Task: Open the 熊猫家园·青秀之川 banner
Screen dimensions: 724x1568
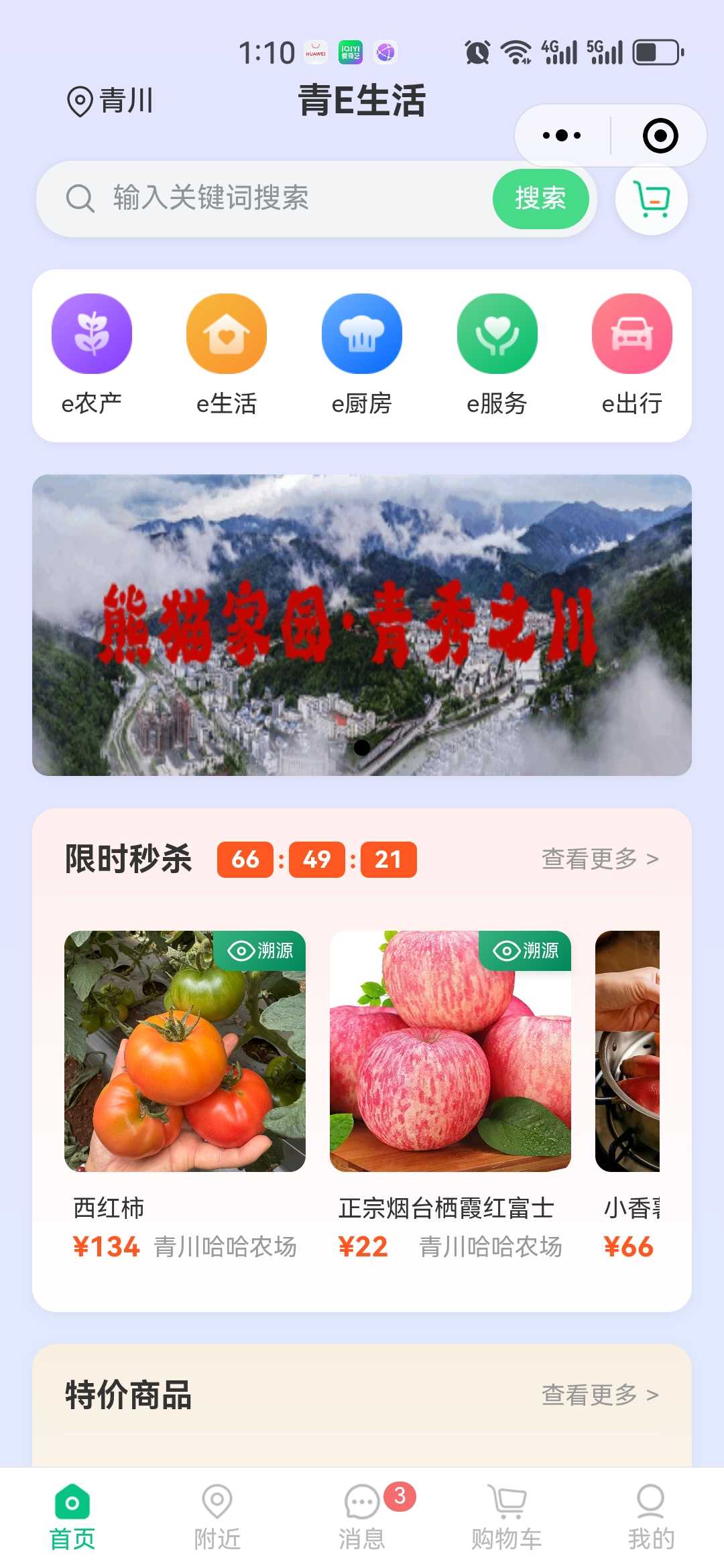Action: click(362, 625)
